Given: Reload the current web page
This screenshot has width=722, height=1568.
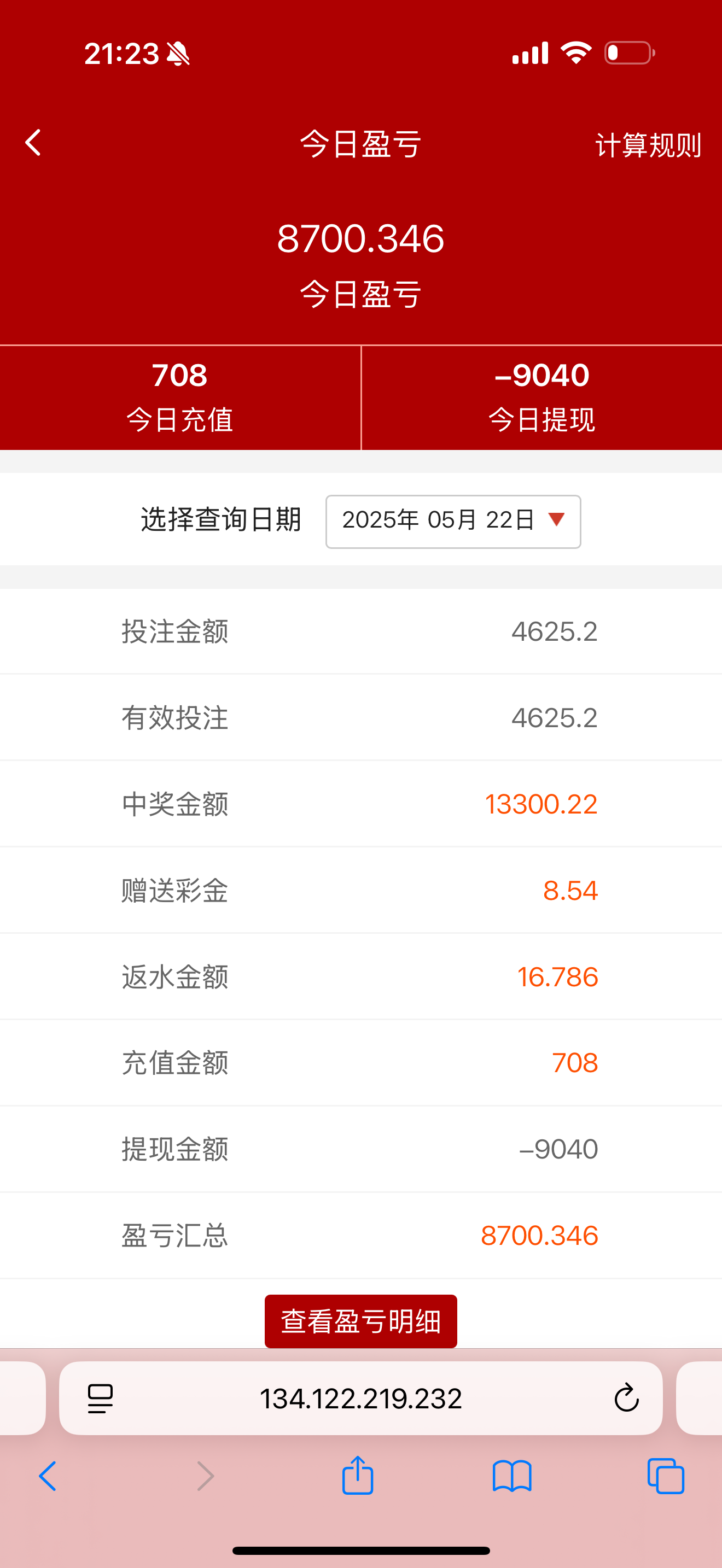Looking at the screenshot, I should (626, 1398).
